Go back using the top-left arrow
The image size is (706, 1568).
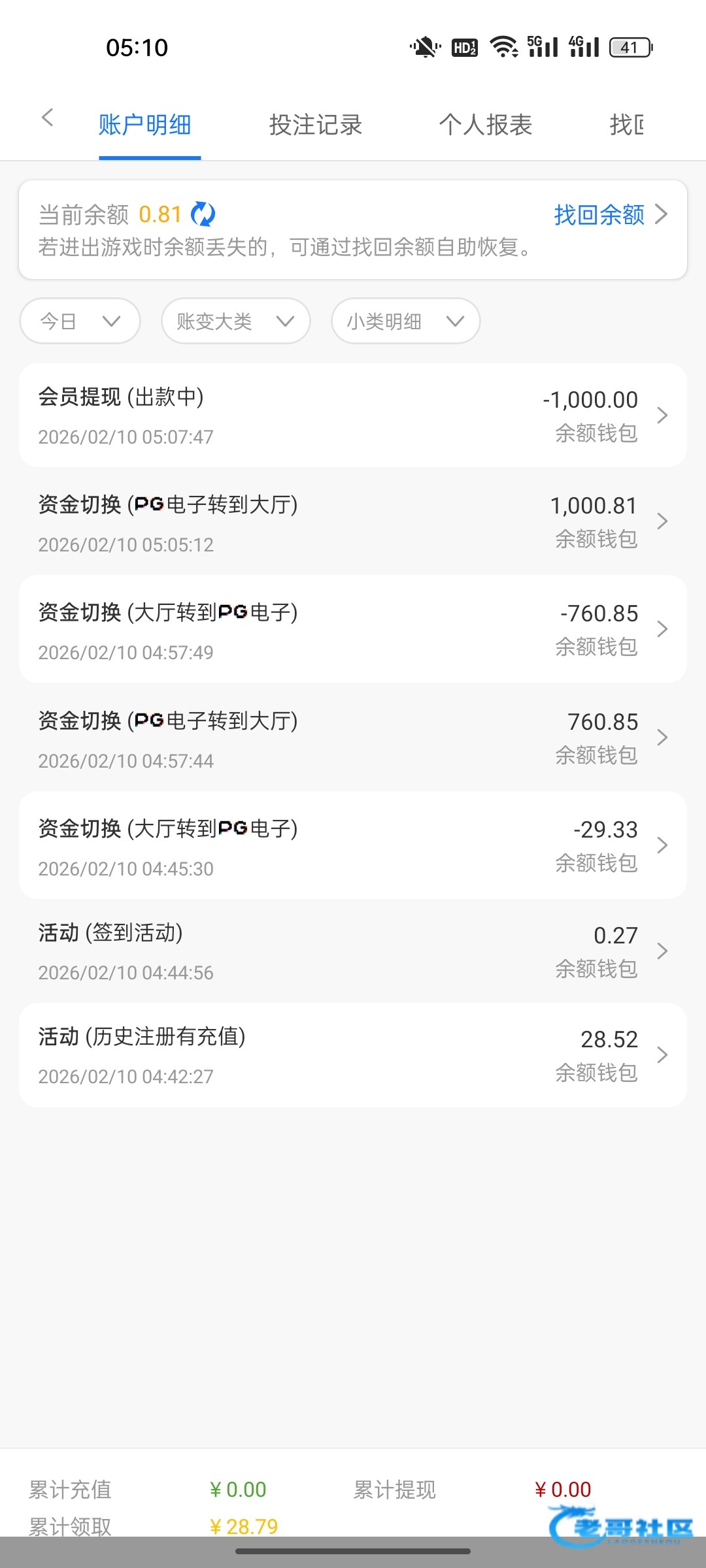(x=47, y=118)
